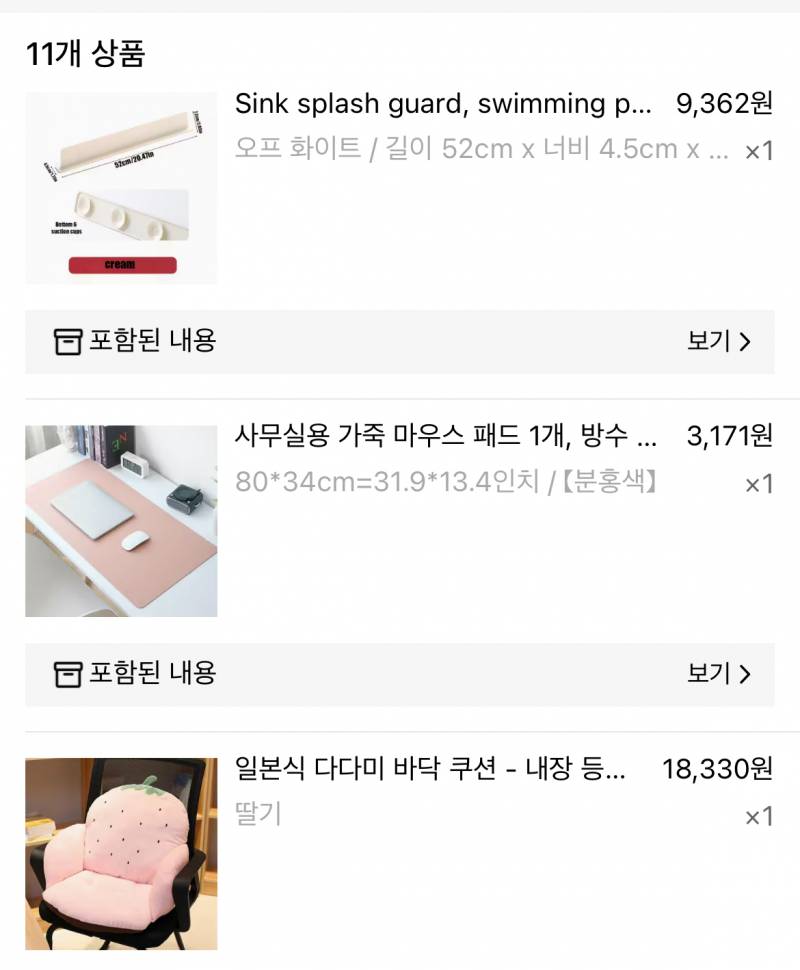Select the cream color label on splash guard image
This screenshot has height=970, width=800.
point(120,263)
